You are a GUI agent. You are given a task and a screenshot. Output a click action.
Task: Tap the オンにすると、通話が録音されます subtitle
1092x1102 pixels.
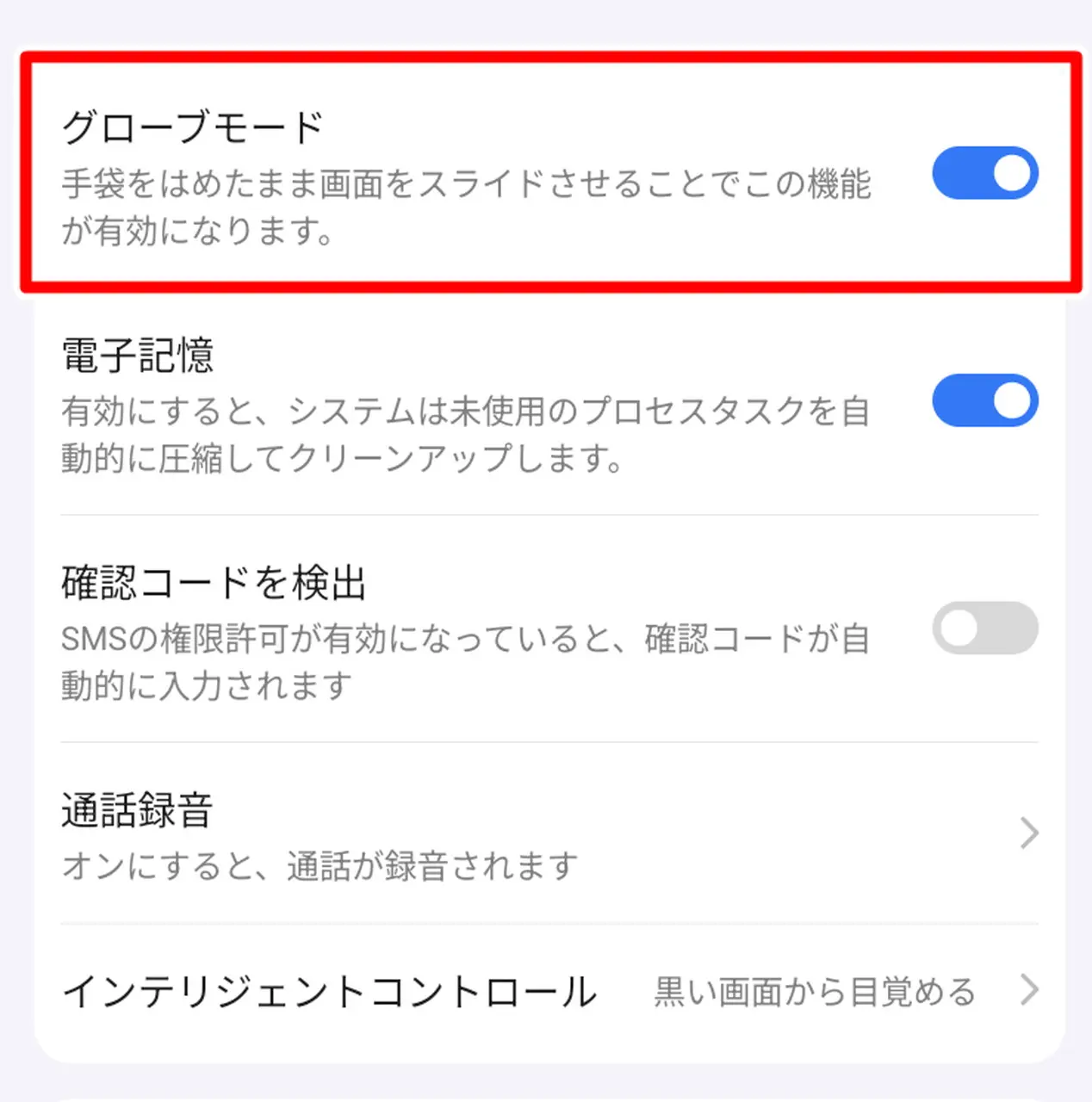pyautogui.click(x=319, y=865)
